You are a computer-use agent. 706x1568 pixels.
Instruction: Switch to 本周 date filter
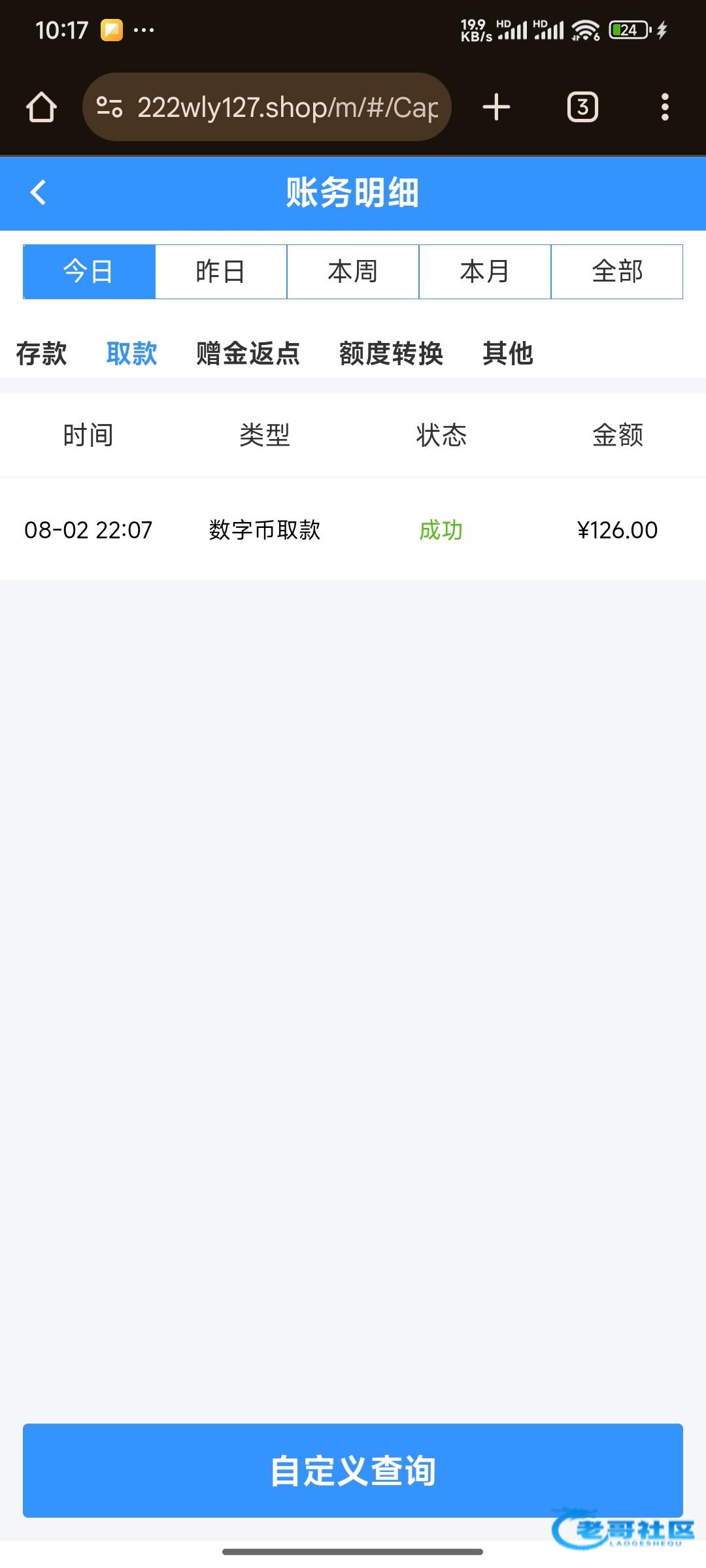[x=353, y=272]
